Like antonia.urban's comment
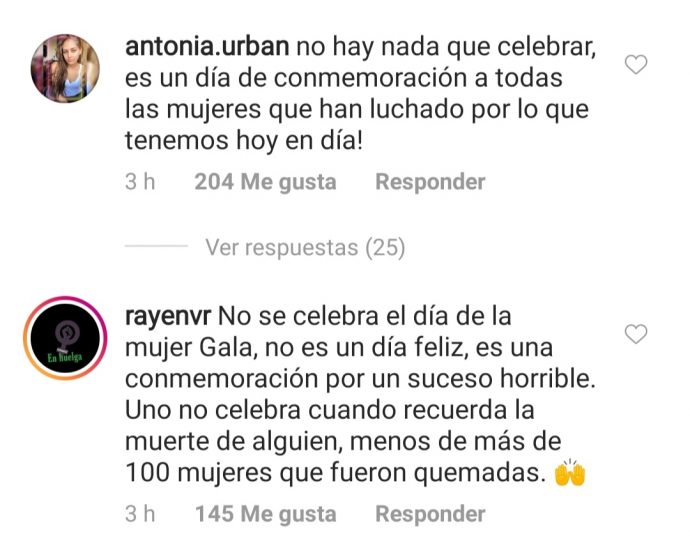The width and height of the screenshot is (690, 550). coord(636,65)
